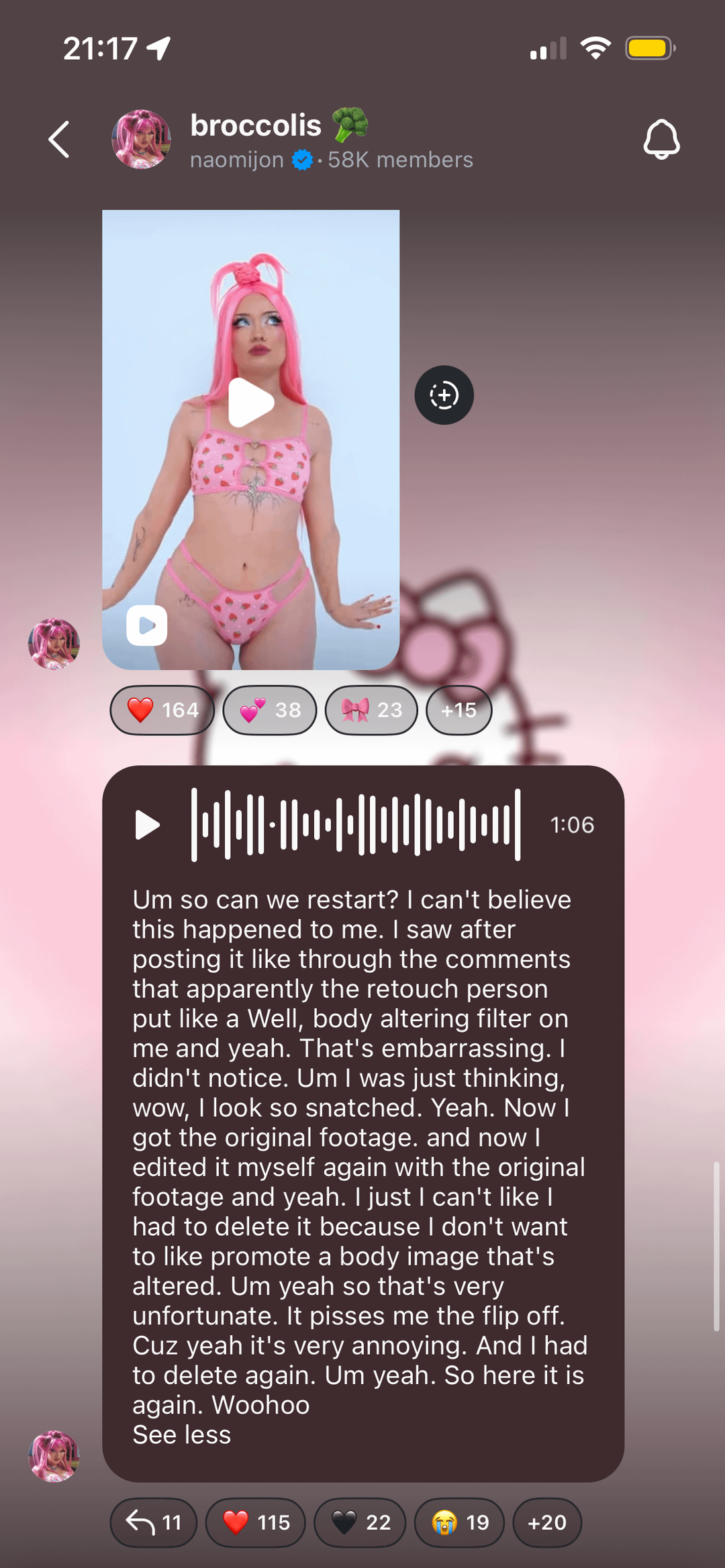Seek in the voice message waveform
The height and width of the screenshot is (1568, 725).
[356, 825]
